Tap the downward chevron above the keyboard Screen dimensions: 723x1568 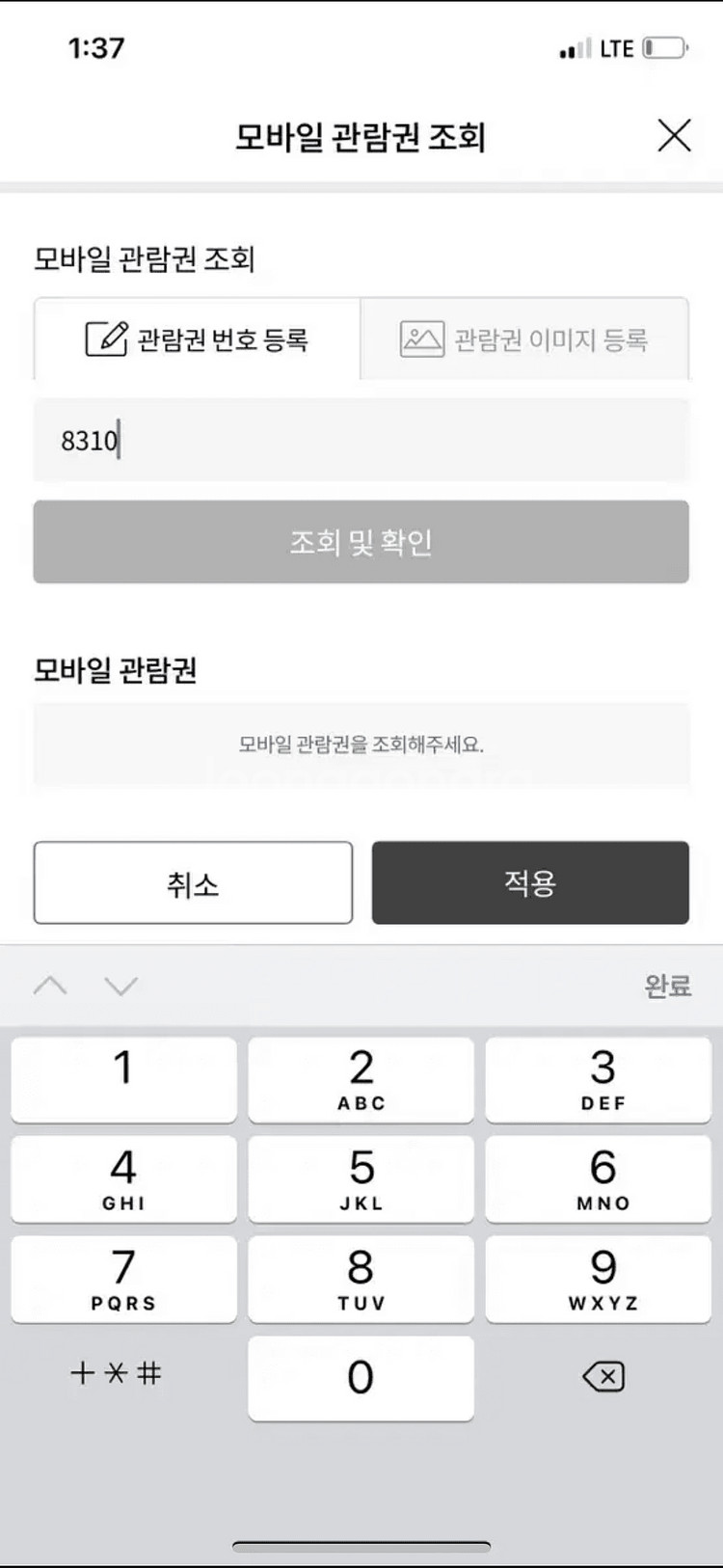pyautogui.click(x=120, y=987)
